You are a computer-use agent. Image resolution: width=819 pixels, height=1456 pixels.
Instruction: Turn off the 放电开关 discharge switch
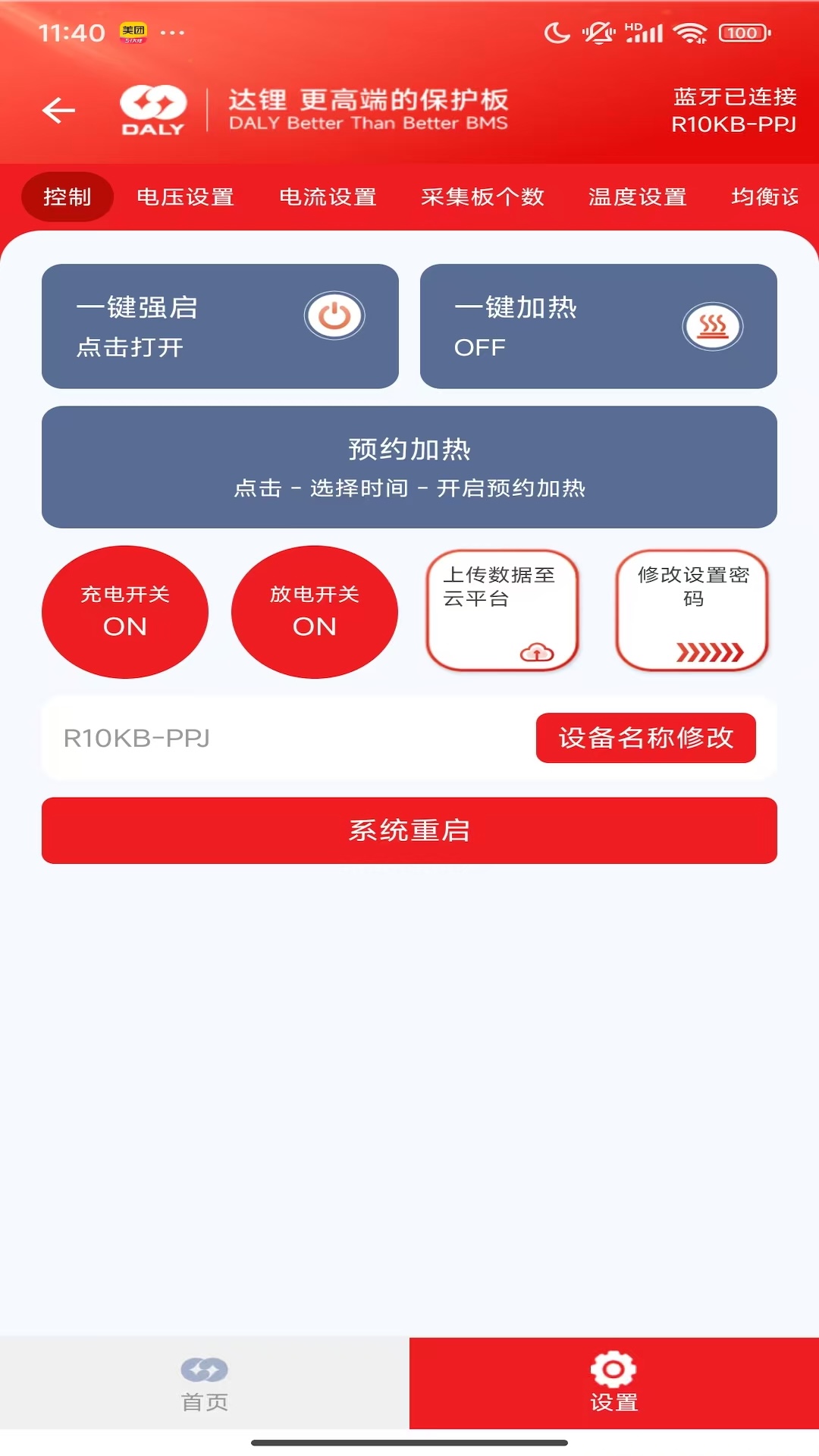coord(314,611)
